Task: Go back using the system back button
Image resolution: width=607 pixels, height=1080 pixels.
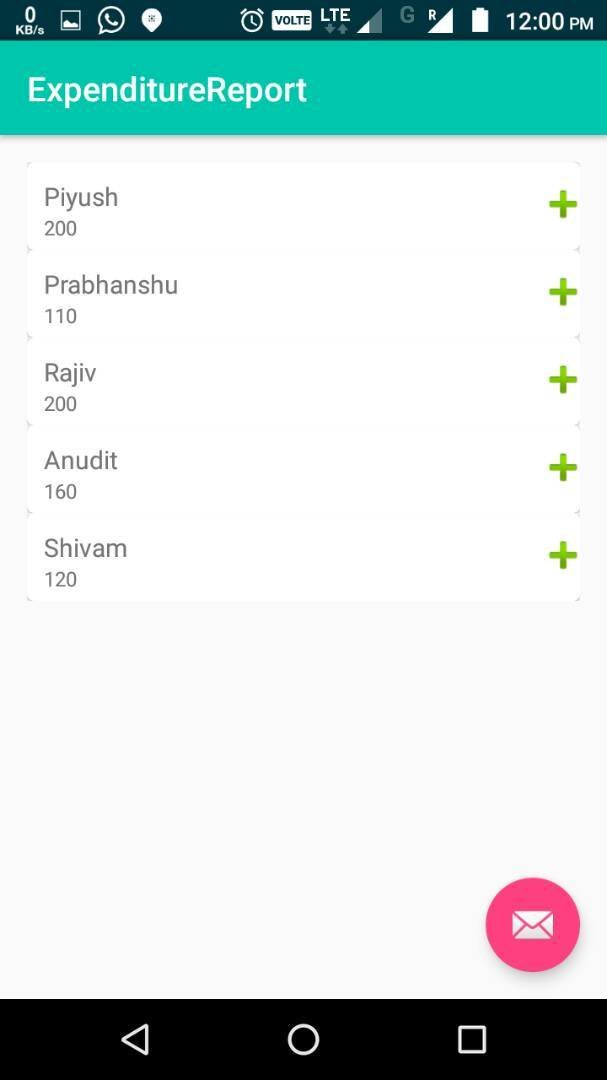Action: coord(135,1040)
